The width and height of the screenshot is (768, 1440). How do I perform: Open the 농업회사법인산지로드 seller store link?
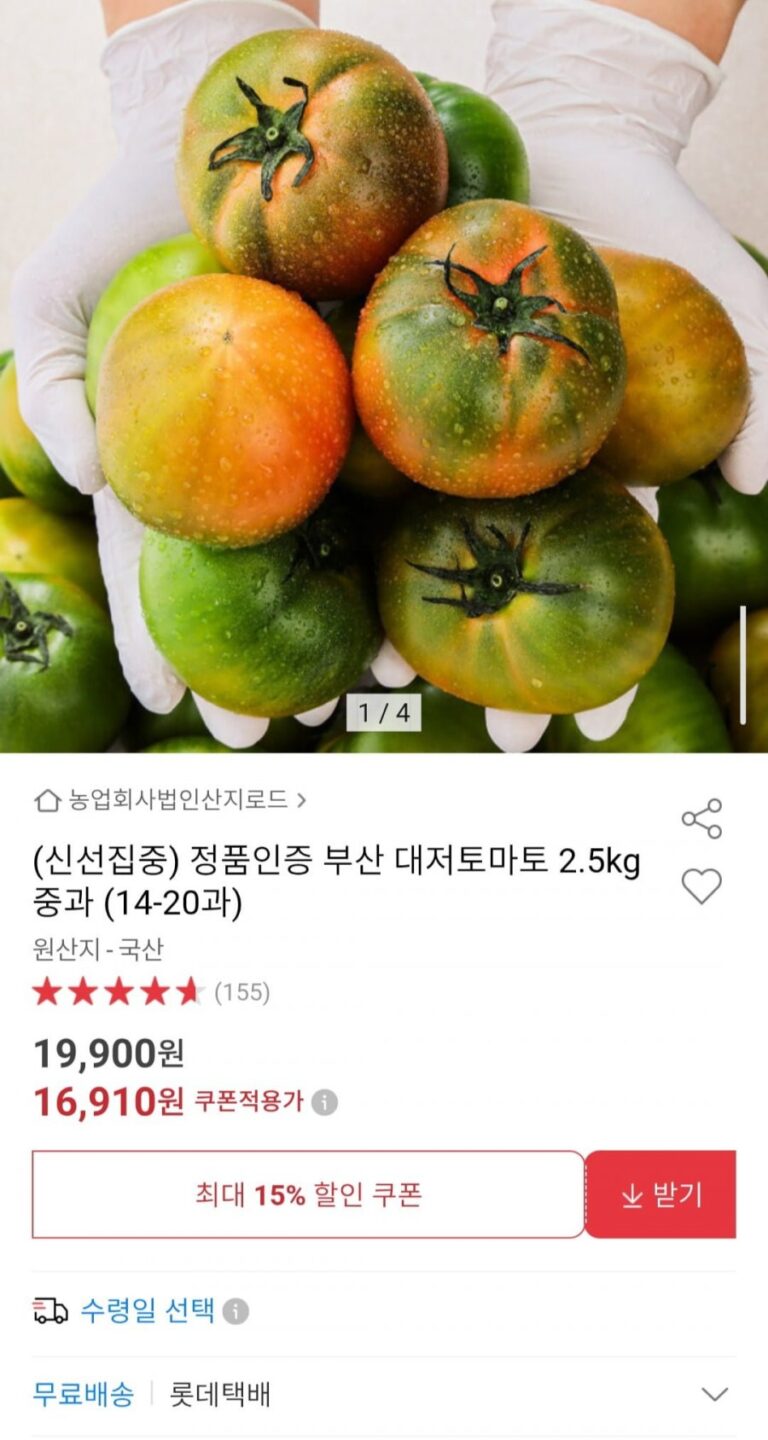[x=170, y=800]
